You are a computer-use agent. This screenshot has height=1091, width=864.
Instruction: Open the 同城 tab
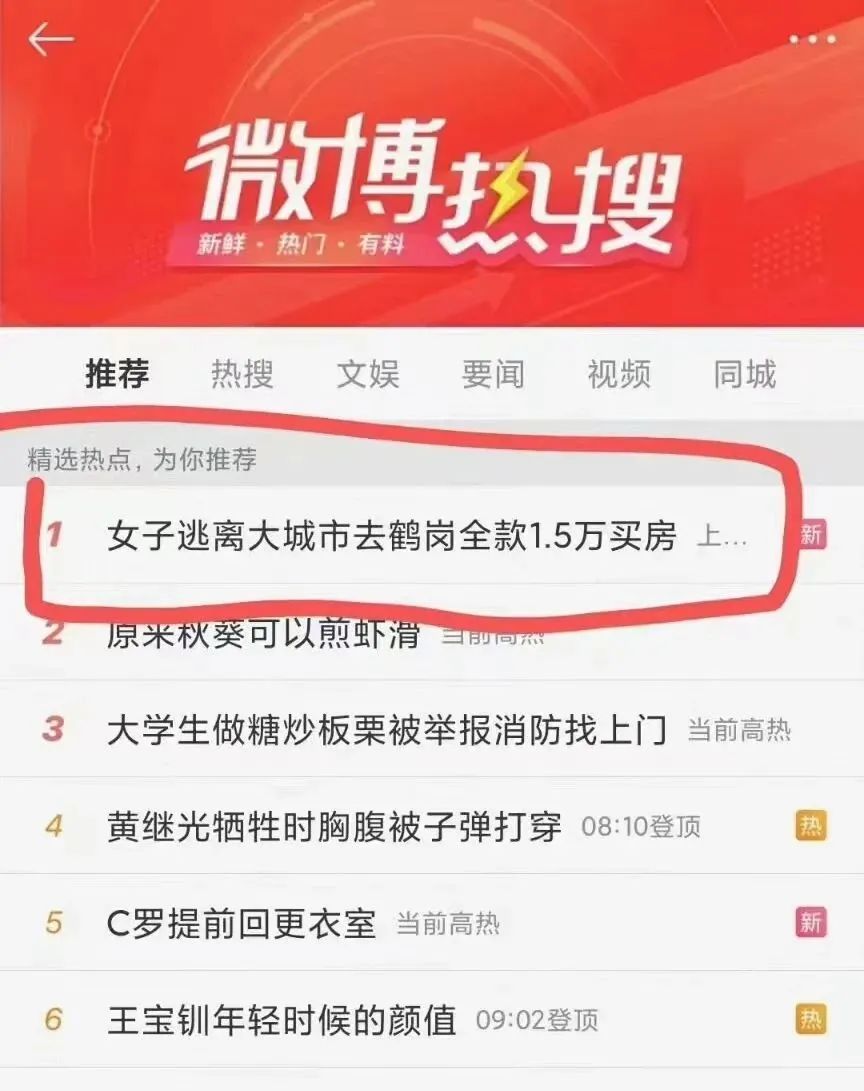pos(744,374)
